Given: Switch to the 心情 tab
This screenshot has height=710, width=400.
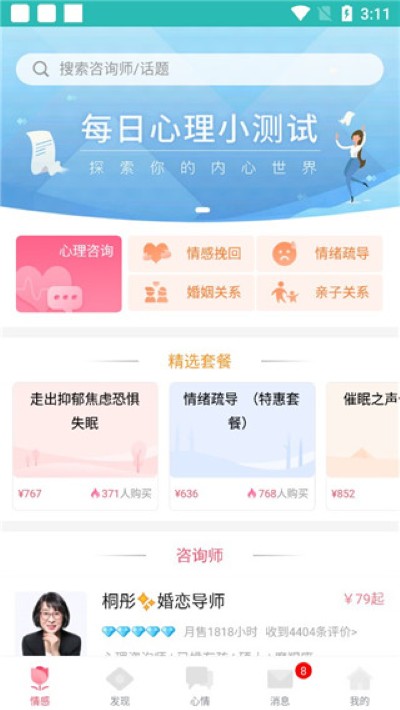Looking at the screenshot, I should [x=200, y=686].
